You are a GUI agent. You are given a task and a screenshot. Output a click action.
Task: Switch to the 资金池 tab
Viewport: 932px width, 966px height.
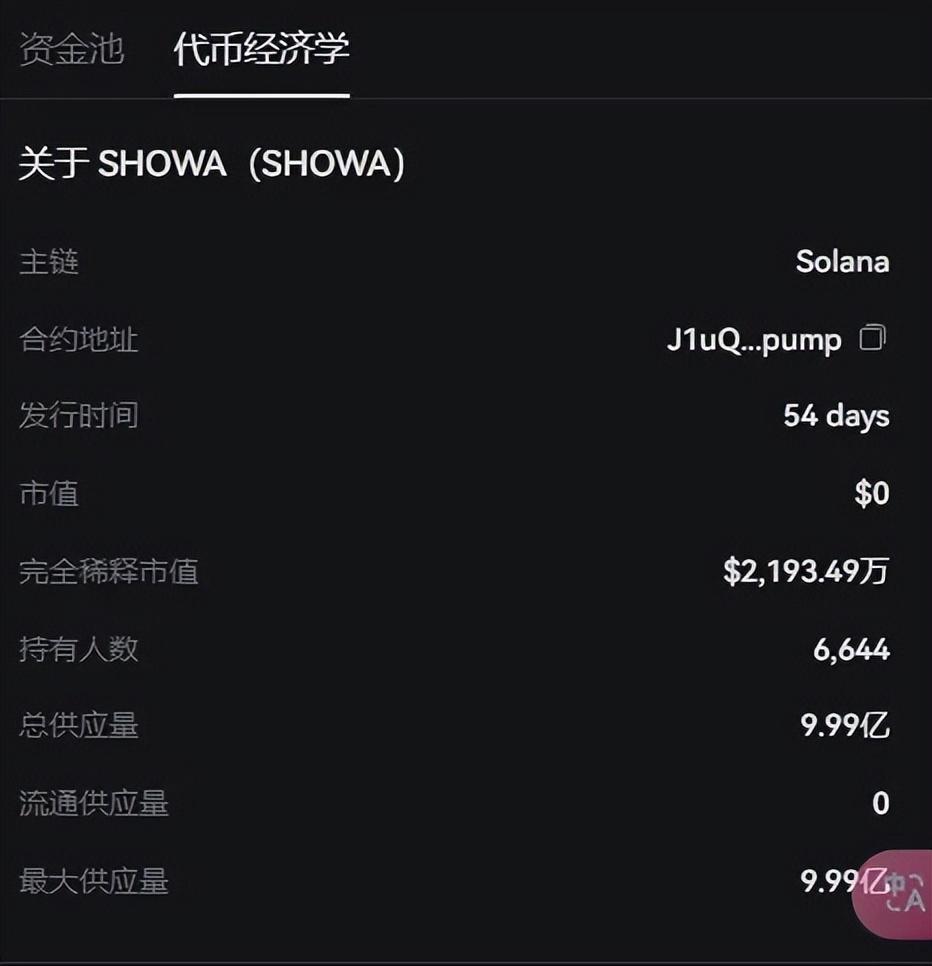pyautogui.click(x=71, y=49)
